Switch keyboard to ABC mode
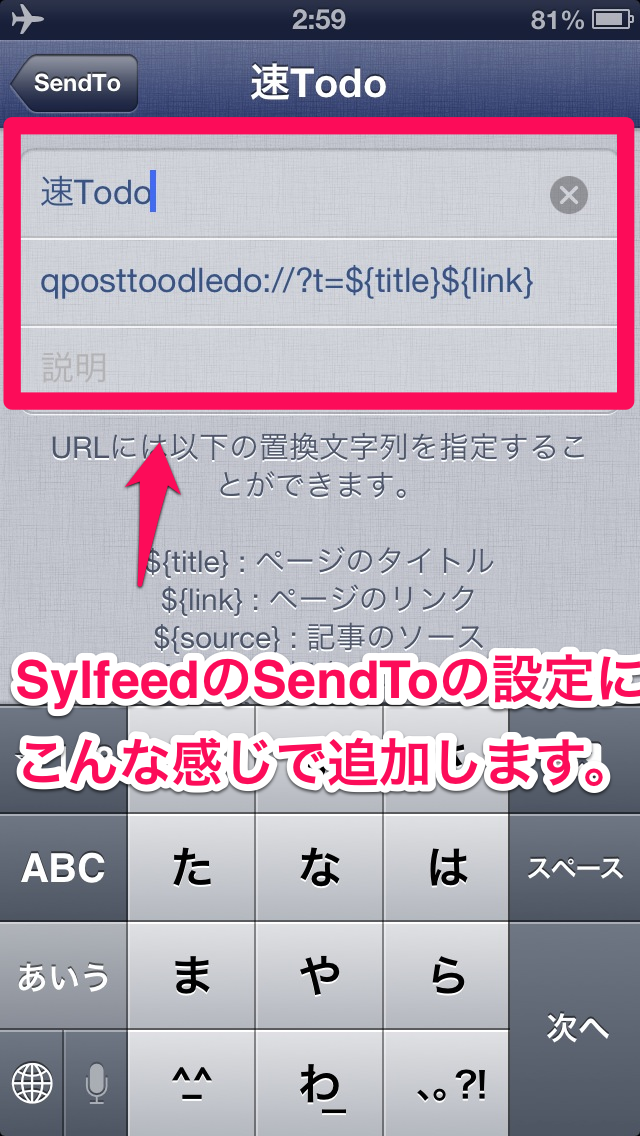640x1136 pixels. pyautogui.click(x=63, y=867)
